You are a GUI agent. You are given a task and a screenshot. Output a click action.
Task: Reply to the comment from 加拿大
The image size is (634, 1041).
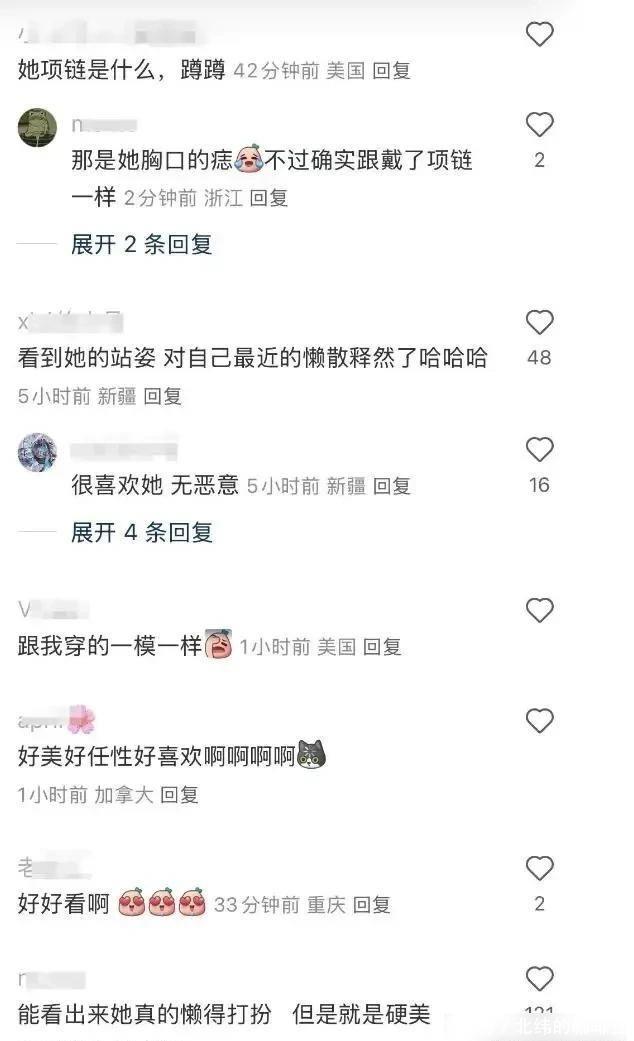179,795
